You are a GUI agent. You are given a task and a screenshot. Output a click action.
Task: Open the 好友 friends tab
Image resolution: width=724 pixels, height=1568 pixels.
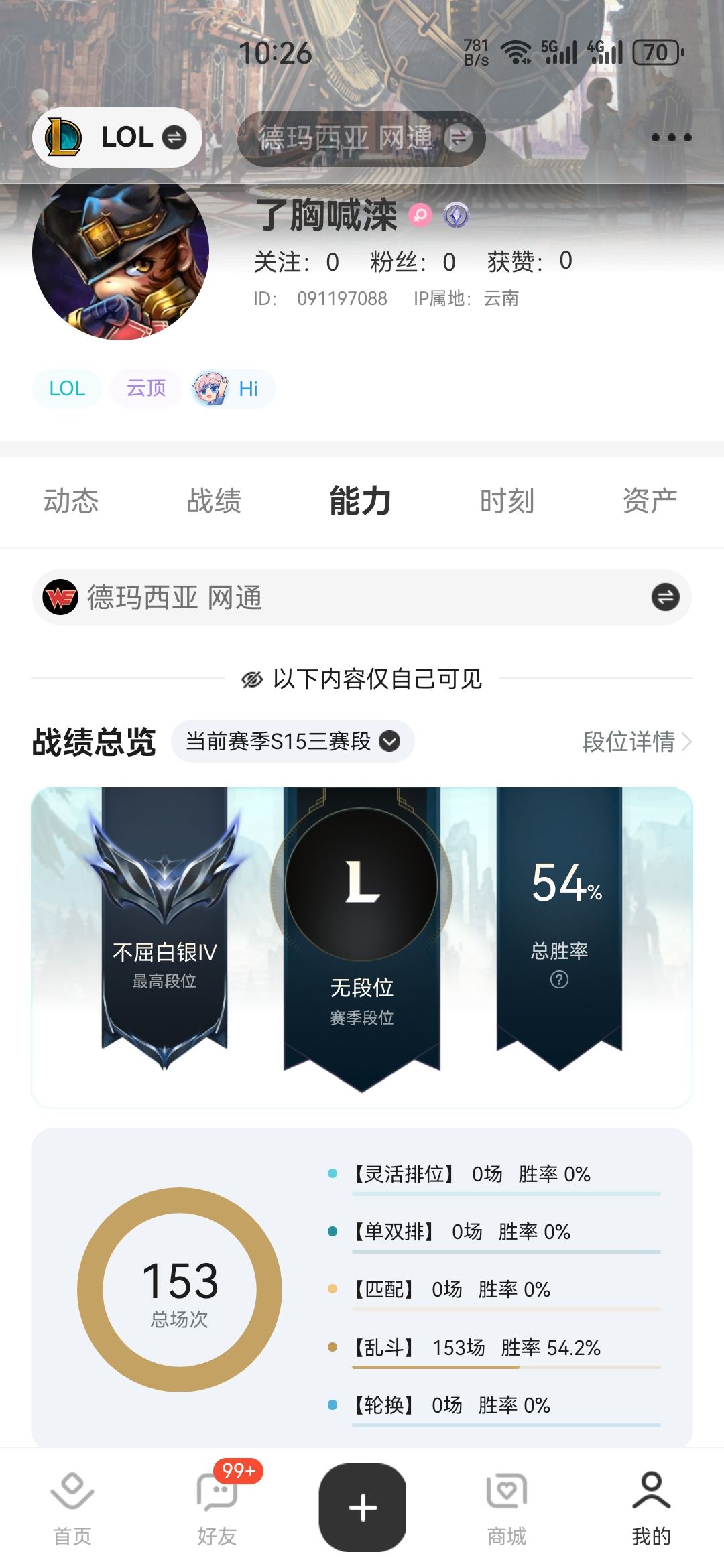[x=217, y=1508]
